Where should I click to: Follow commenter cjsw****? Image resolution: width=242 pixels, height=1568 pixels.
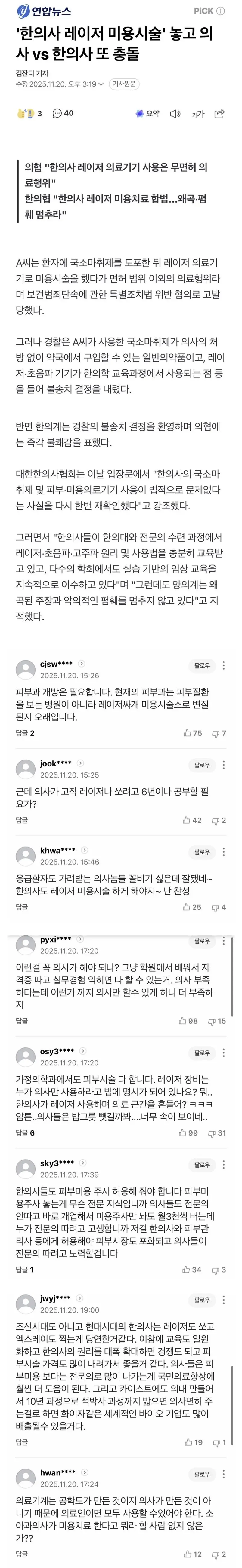coord(202,665)
